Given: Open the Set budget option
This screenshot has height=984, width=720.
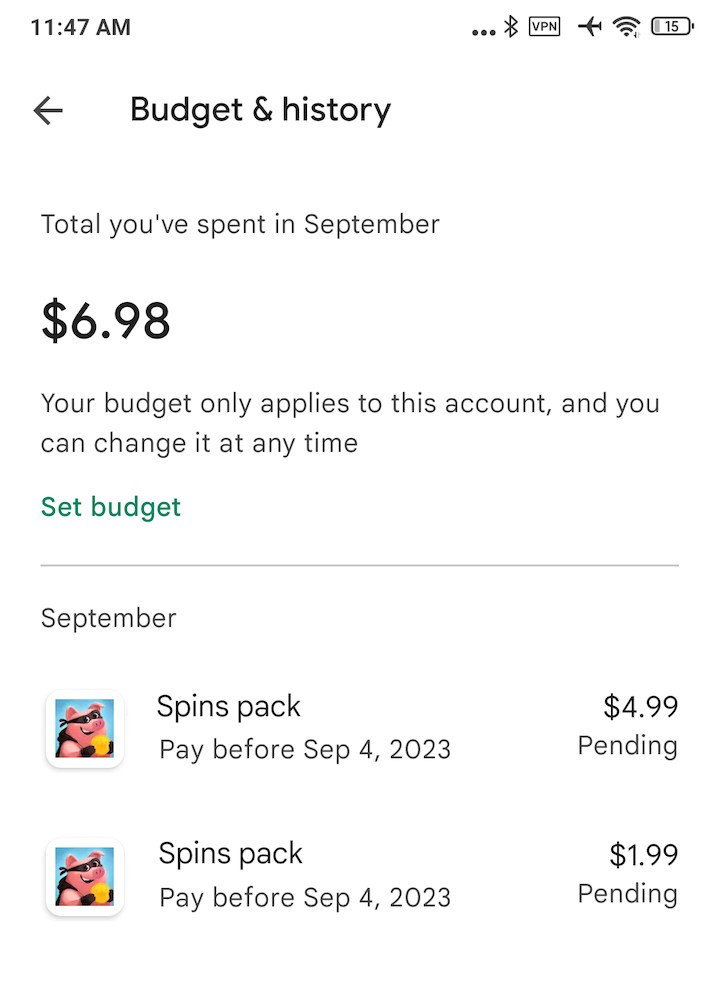Looking at the screenshot, I should [110, 507].
